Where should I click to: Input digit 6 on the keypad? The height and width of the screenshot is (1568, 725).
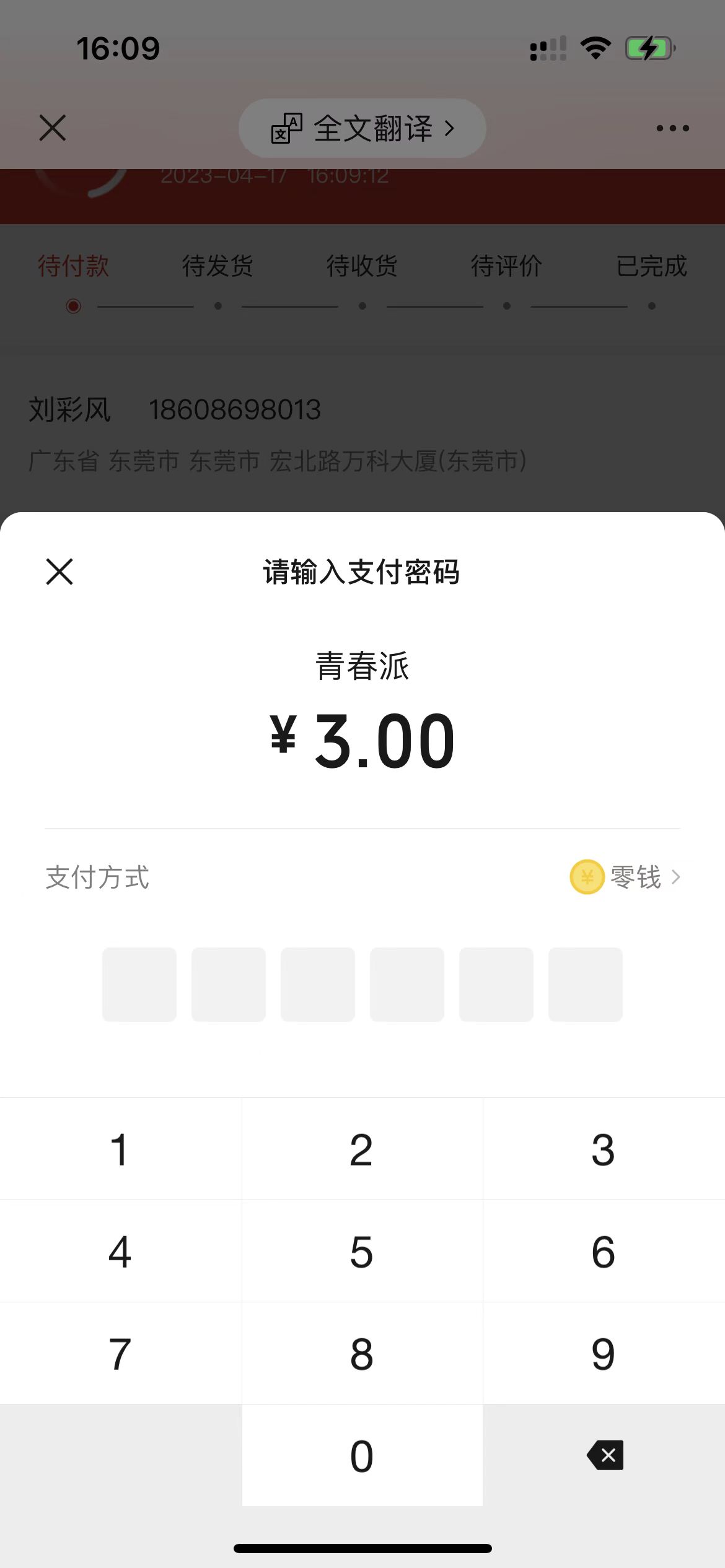[x=604, y=1252]
